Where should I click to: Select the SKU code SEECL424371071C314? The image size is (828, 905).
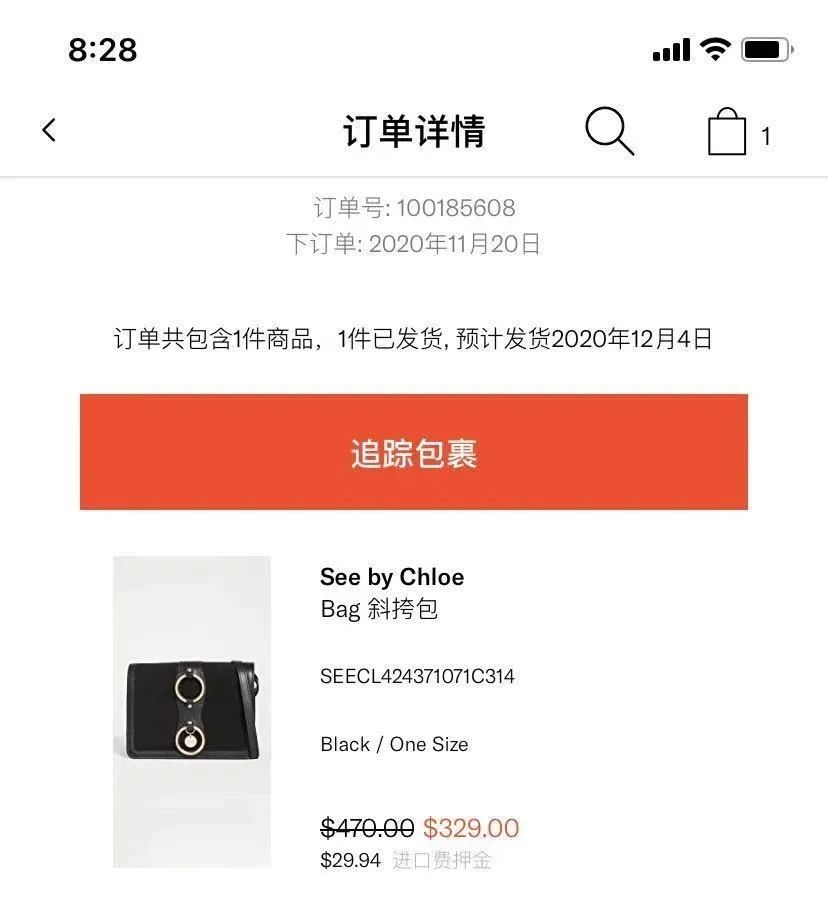click(x=416, y=677)
